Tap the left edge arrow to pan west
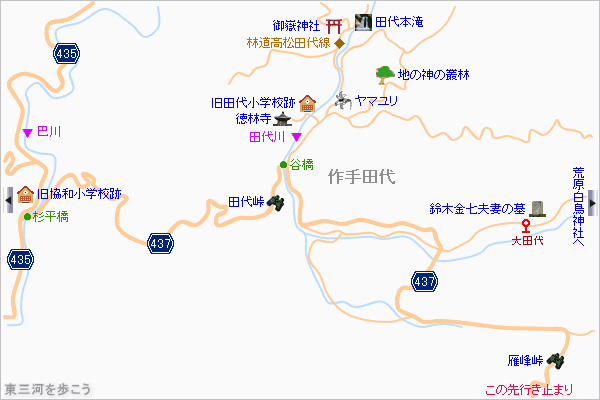600x400 pixels. (x=8, y=200)
